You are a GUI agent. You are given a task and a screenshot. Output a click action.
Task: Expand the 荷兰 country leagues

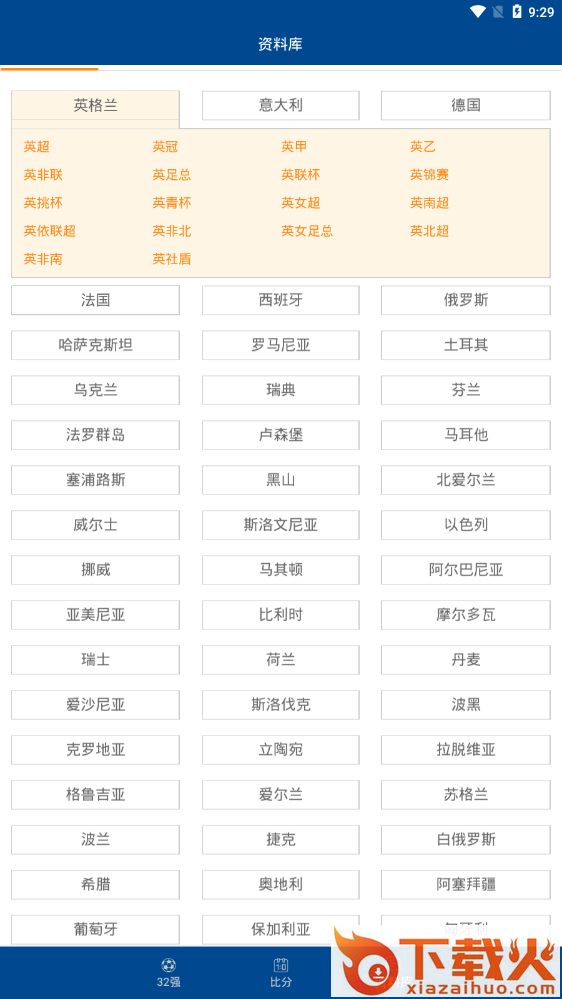click(281, 659)
